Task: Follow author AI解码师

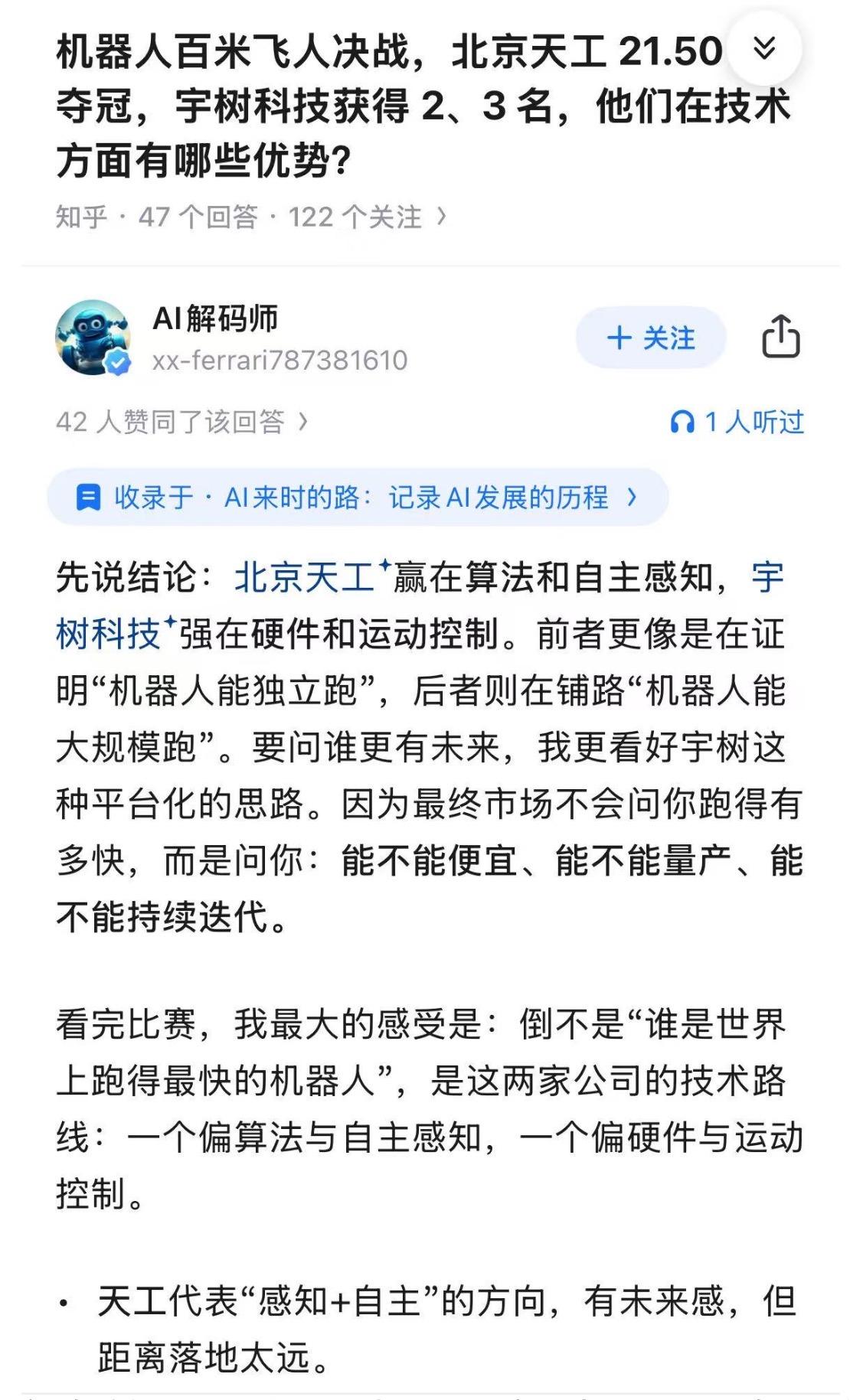Action: pyautogui.click(x=650, y=338)
